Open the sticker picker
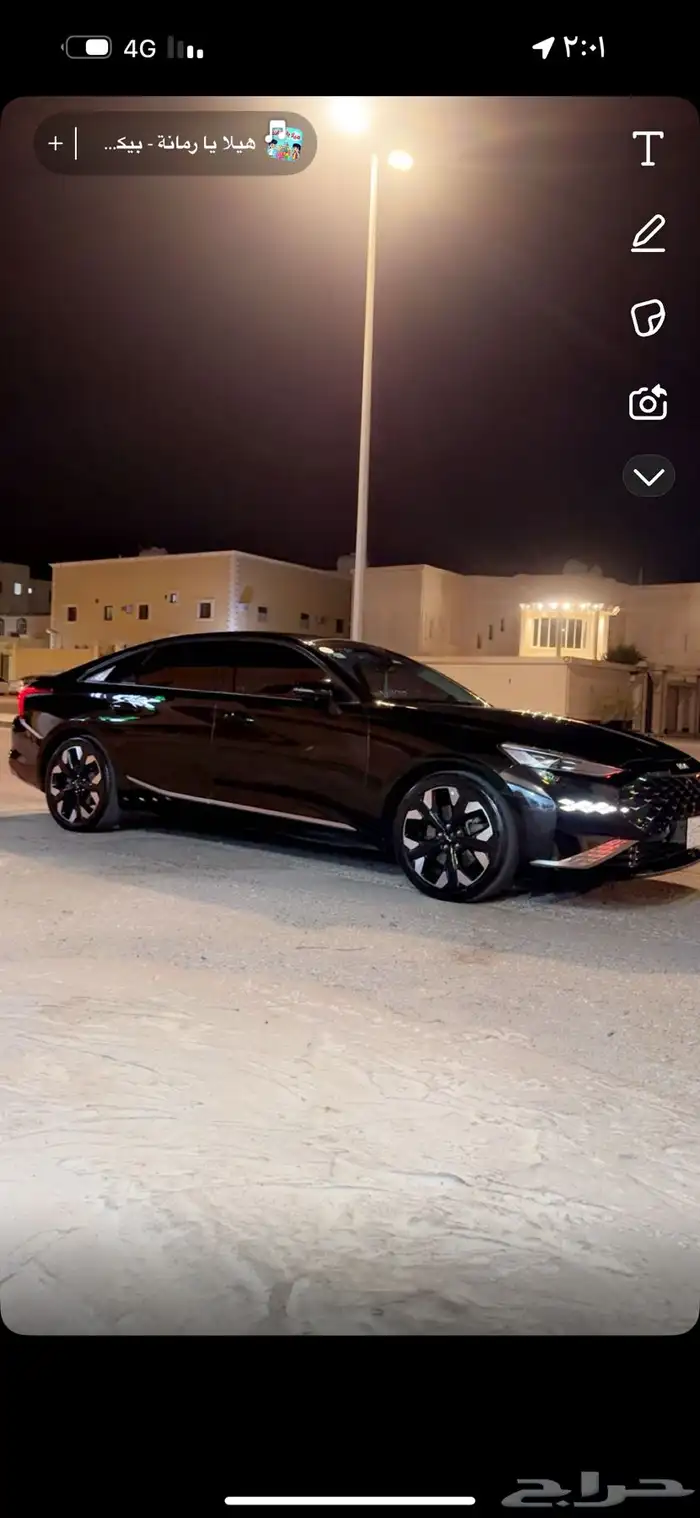 click(648, 317)
